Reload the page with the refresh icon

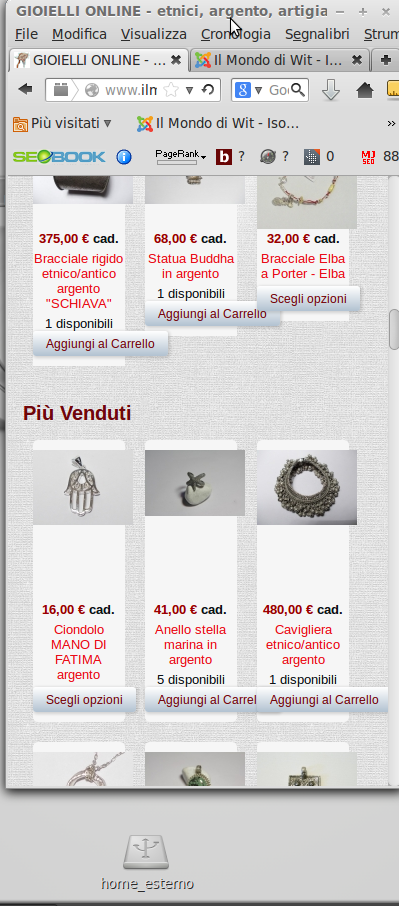(208, 90)
